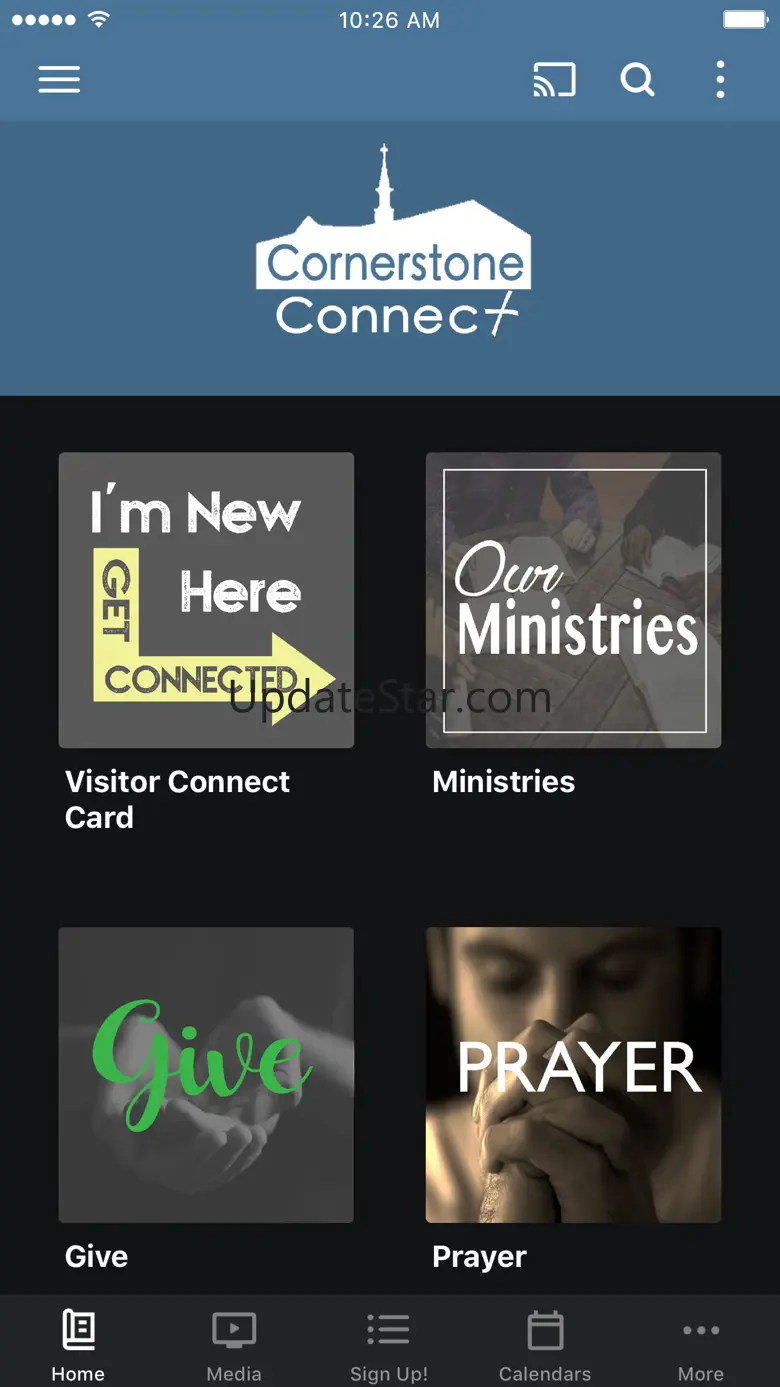The width and height of the screenshot is (780, 1387).
Task: Open the Prayer tile
Action: (573, 1075)
